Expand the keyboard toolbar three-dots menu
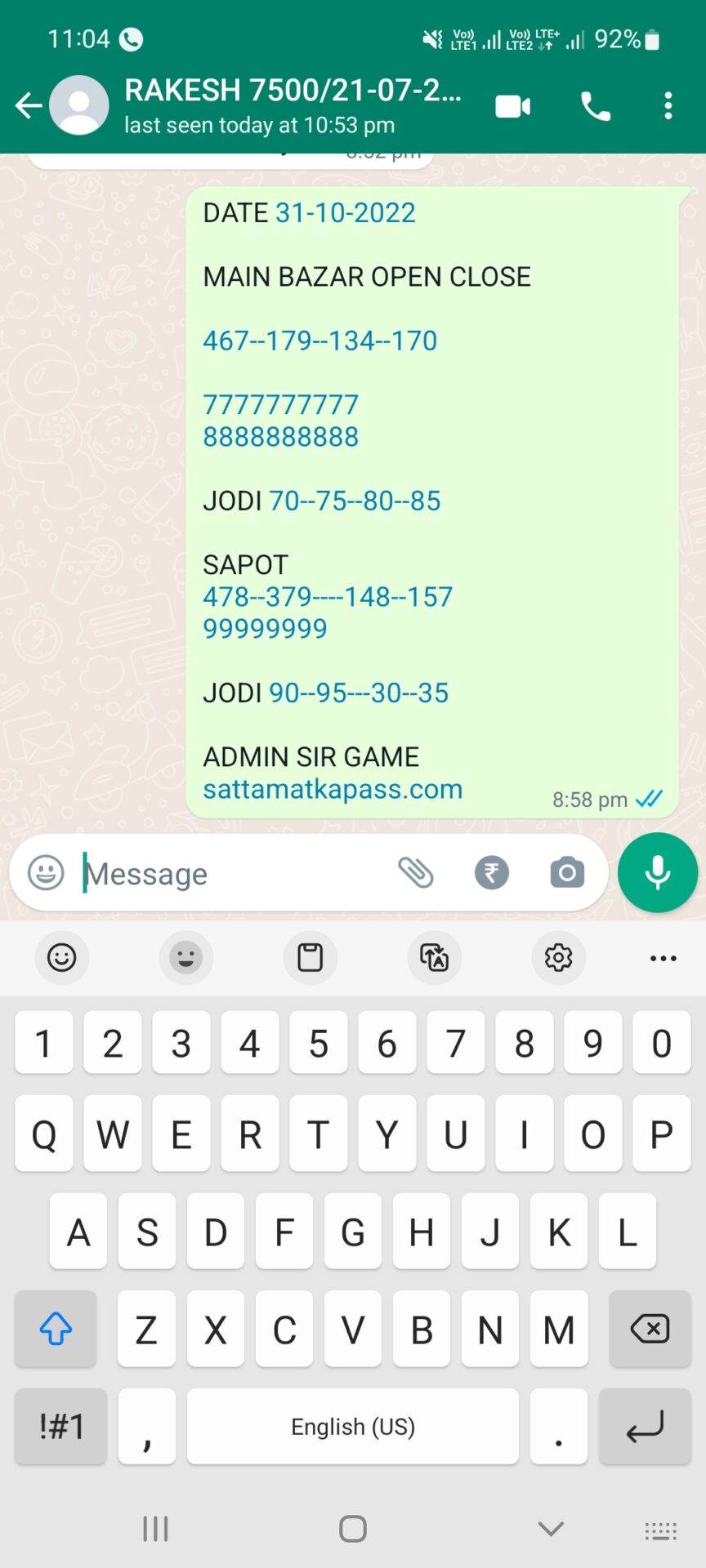 pyautogui.click(x=663, y=958)
